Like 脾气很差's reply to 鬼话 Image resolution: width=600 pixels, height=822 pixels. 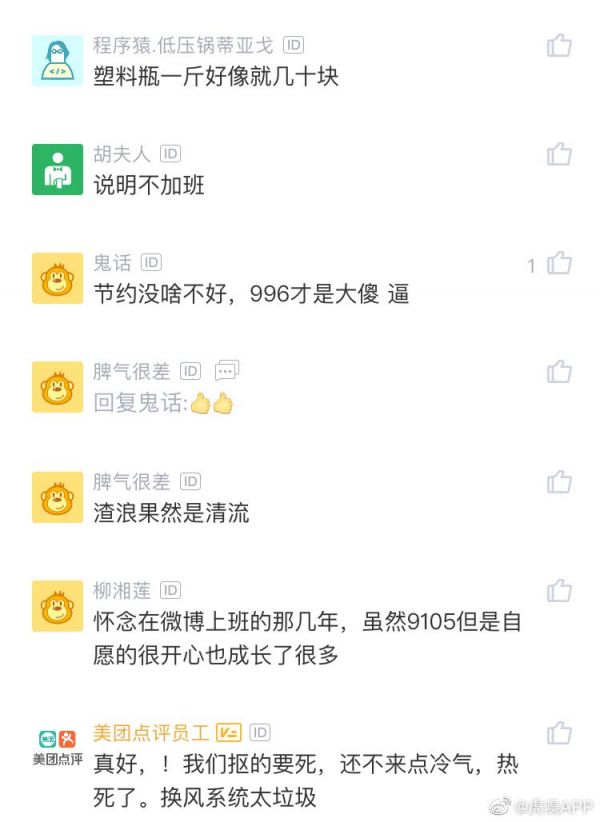tap(559, 372)
